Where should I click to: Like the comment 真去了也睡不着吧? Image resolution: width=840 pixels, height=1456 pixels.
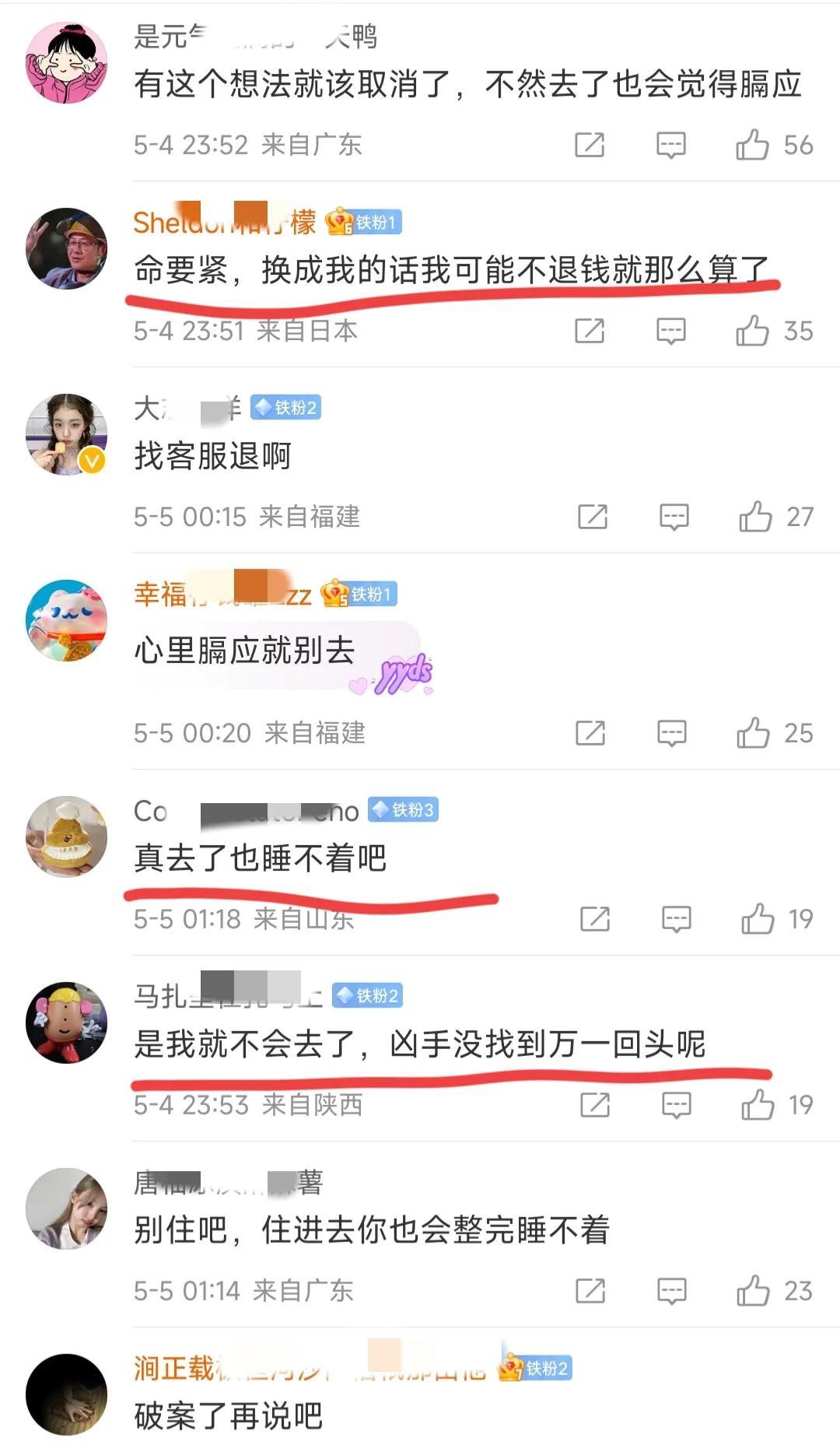pyautogui.click(x=758, y=919)
